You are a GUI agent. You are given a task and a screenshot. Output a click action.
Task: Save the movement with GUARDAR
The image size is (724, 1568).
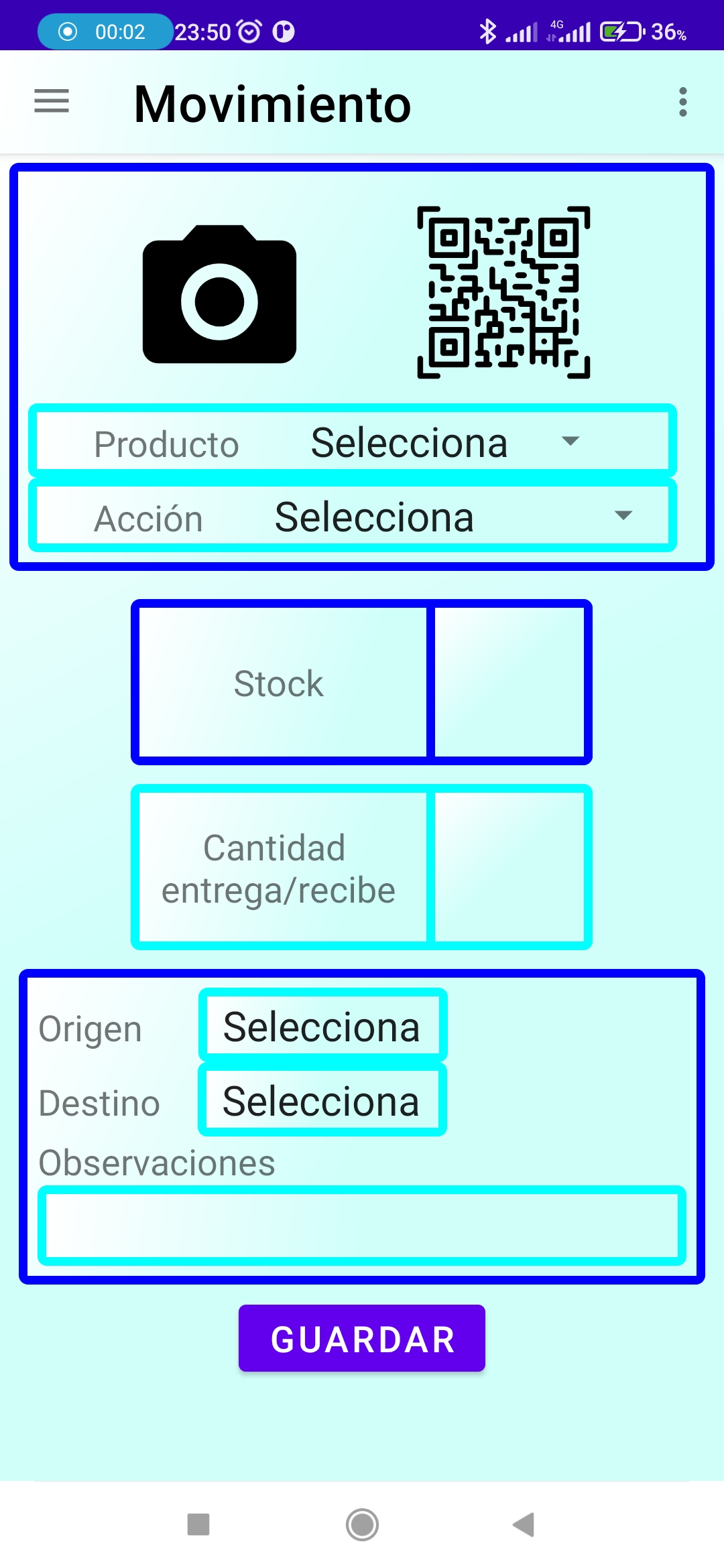[362, 1338]
